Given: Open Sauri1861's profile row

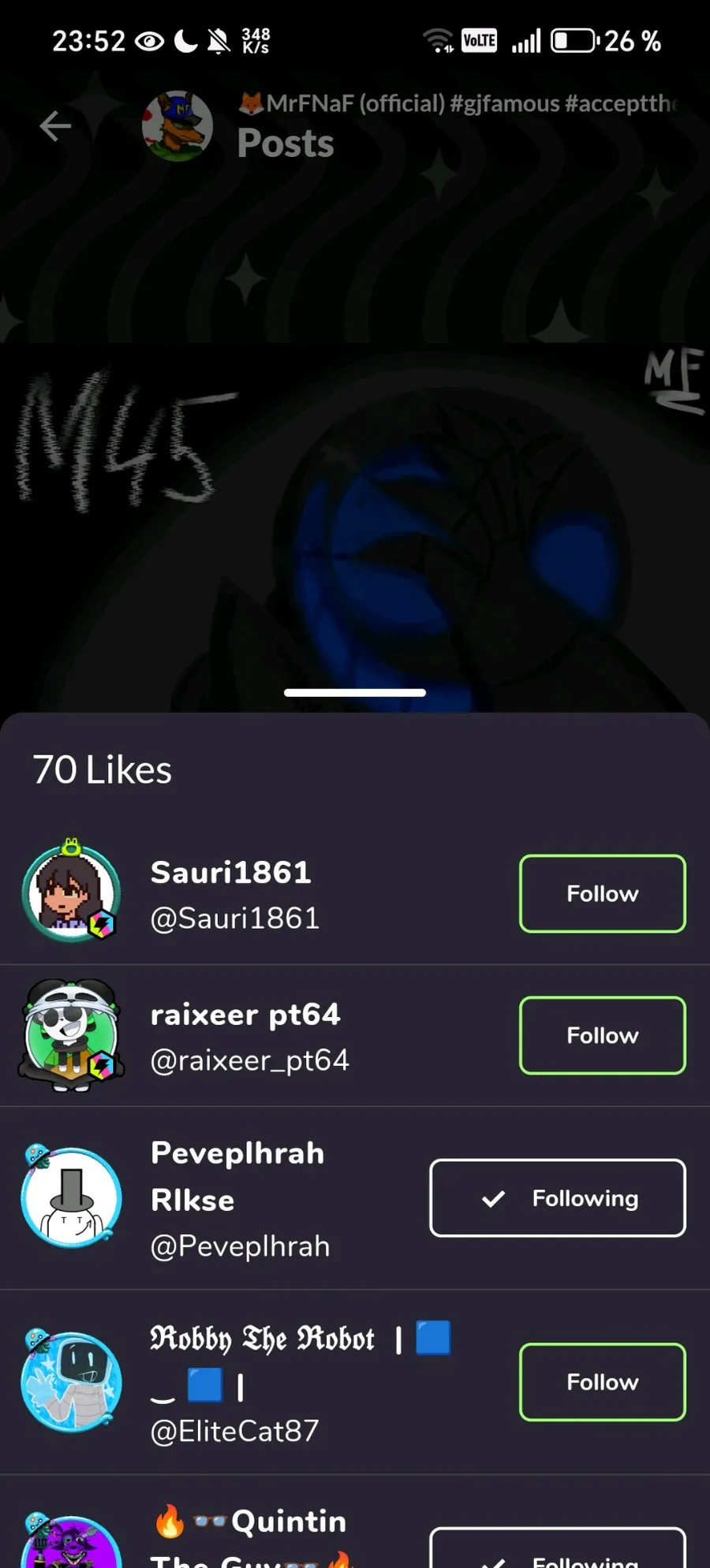Looking at the screenshot, I should pos(355,894).
